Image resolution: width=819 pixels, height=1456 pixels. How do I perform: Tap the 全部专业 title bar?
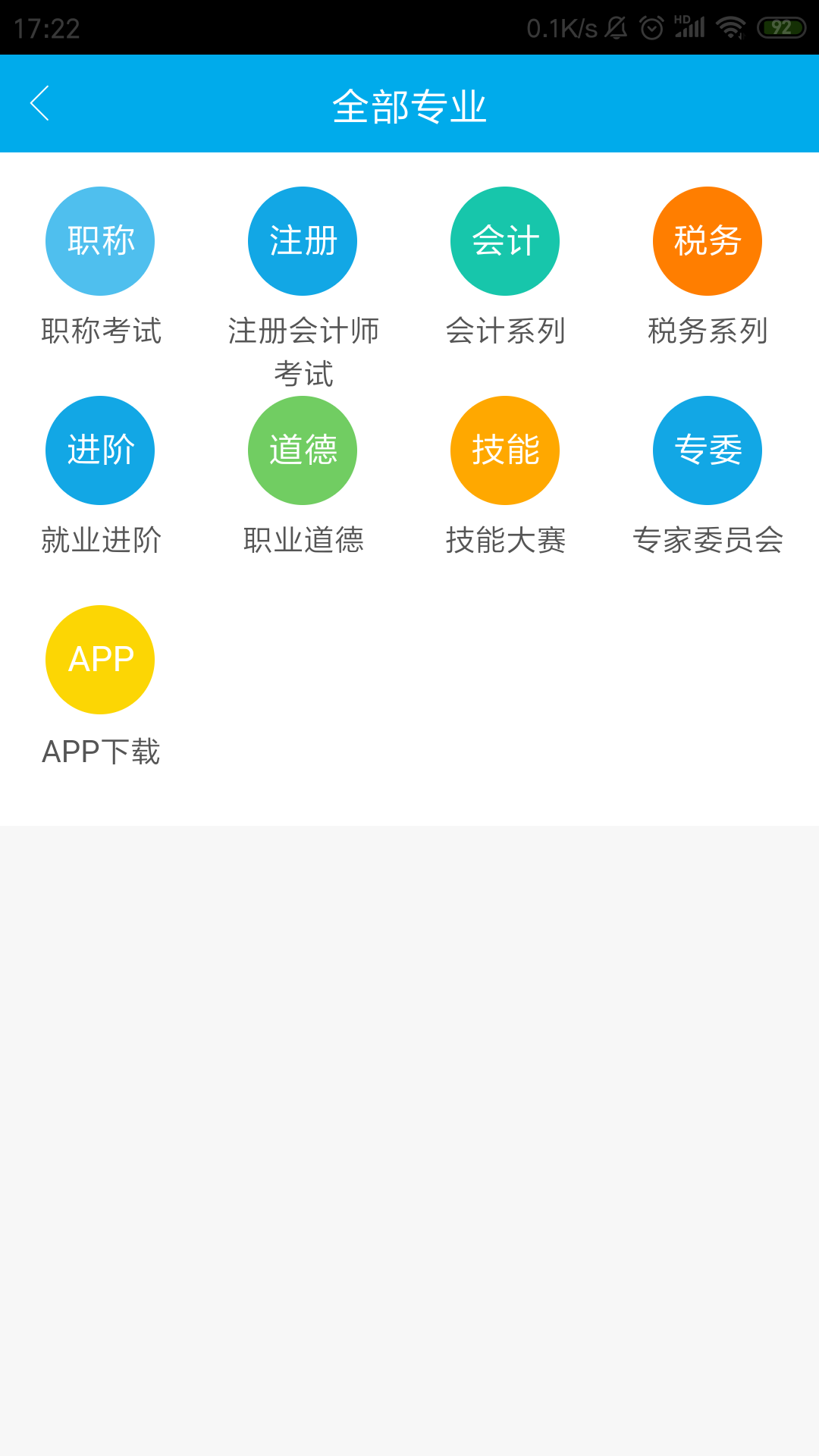[409, 105]
